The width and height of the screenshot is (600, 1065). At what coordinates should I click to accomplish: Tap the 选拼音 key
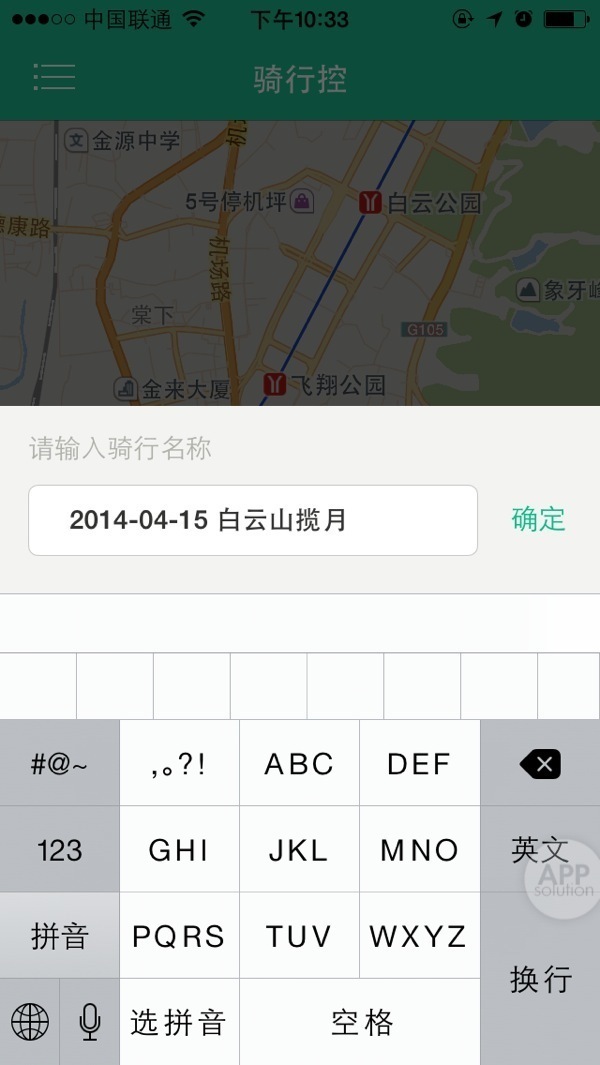tap(179, 1023)
